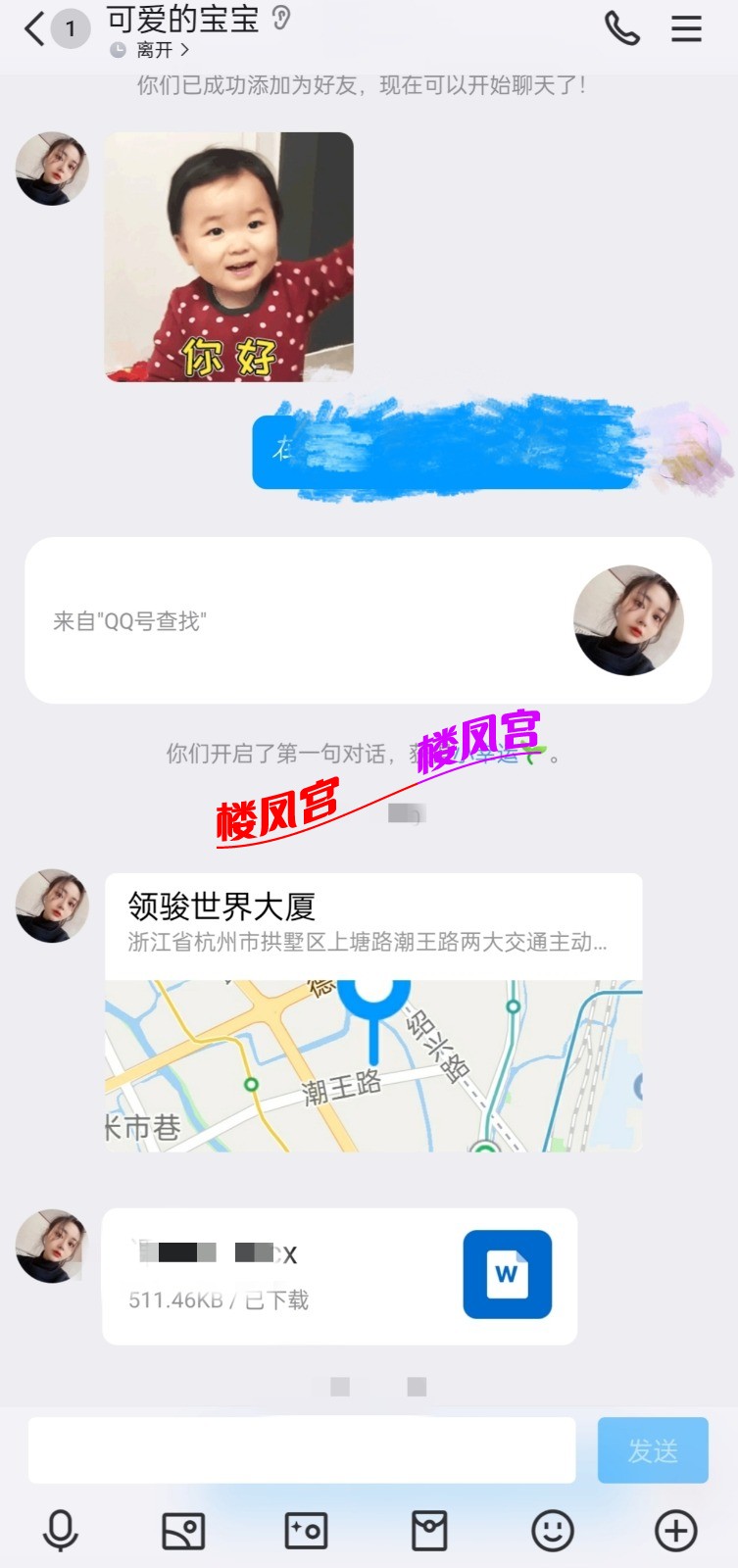Toggle the earpiece mode icon beside name
The height and width of the screenshot is (1568, 738).
click(x=281, y=18)
